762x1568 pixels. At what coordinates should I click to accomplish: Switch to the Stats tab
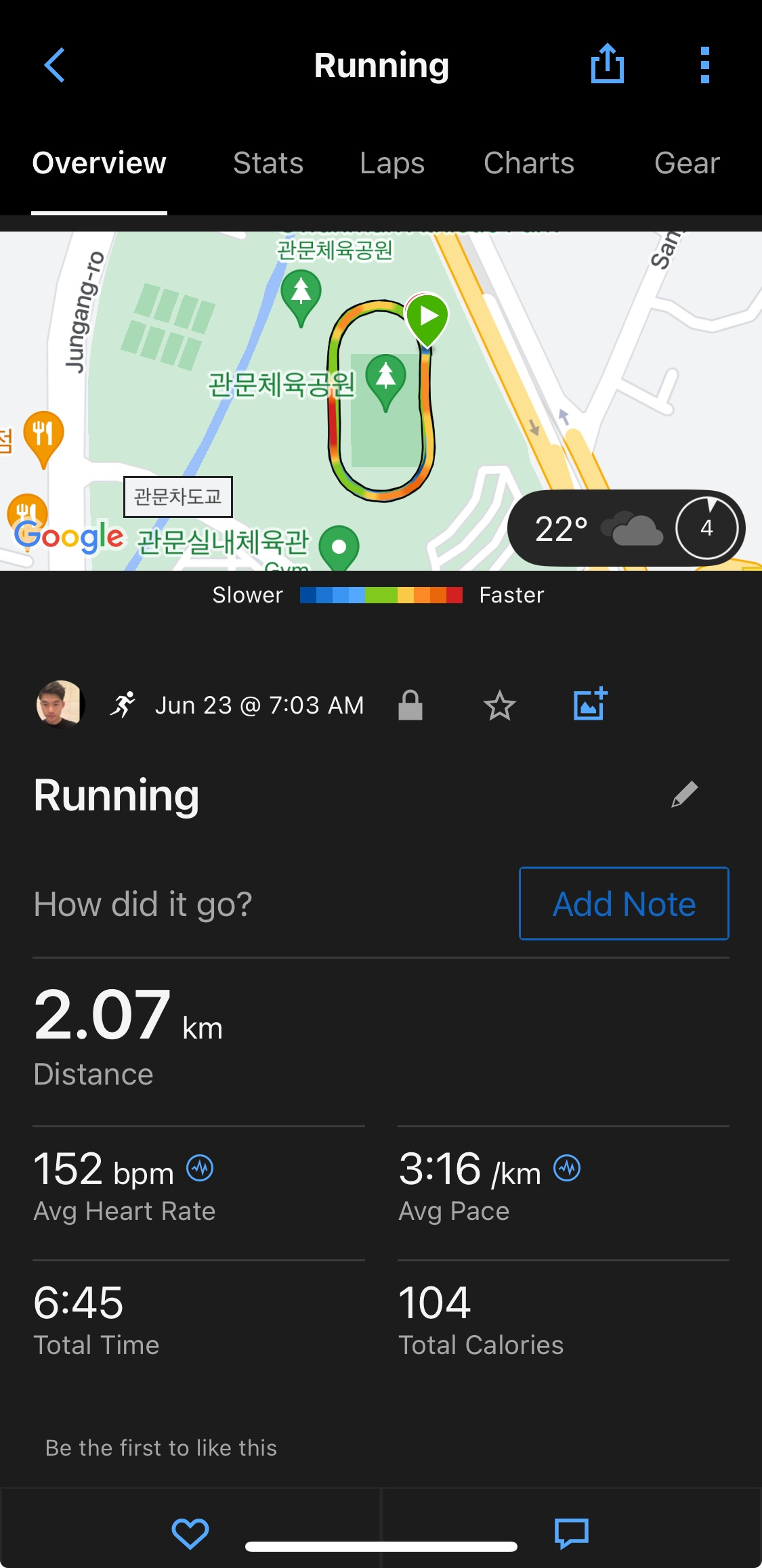268,163
